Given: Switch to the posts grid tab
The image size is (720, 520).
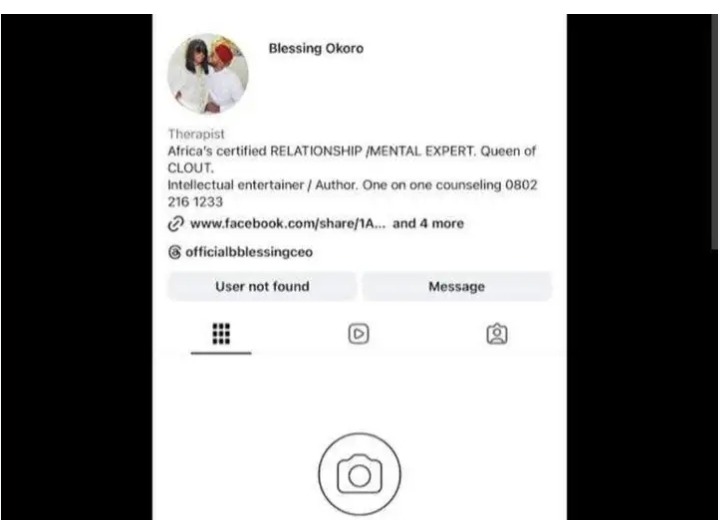Looking at the screenshot, I should click(x=221, y=334).
